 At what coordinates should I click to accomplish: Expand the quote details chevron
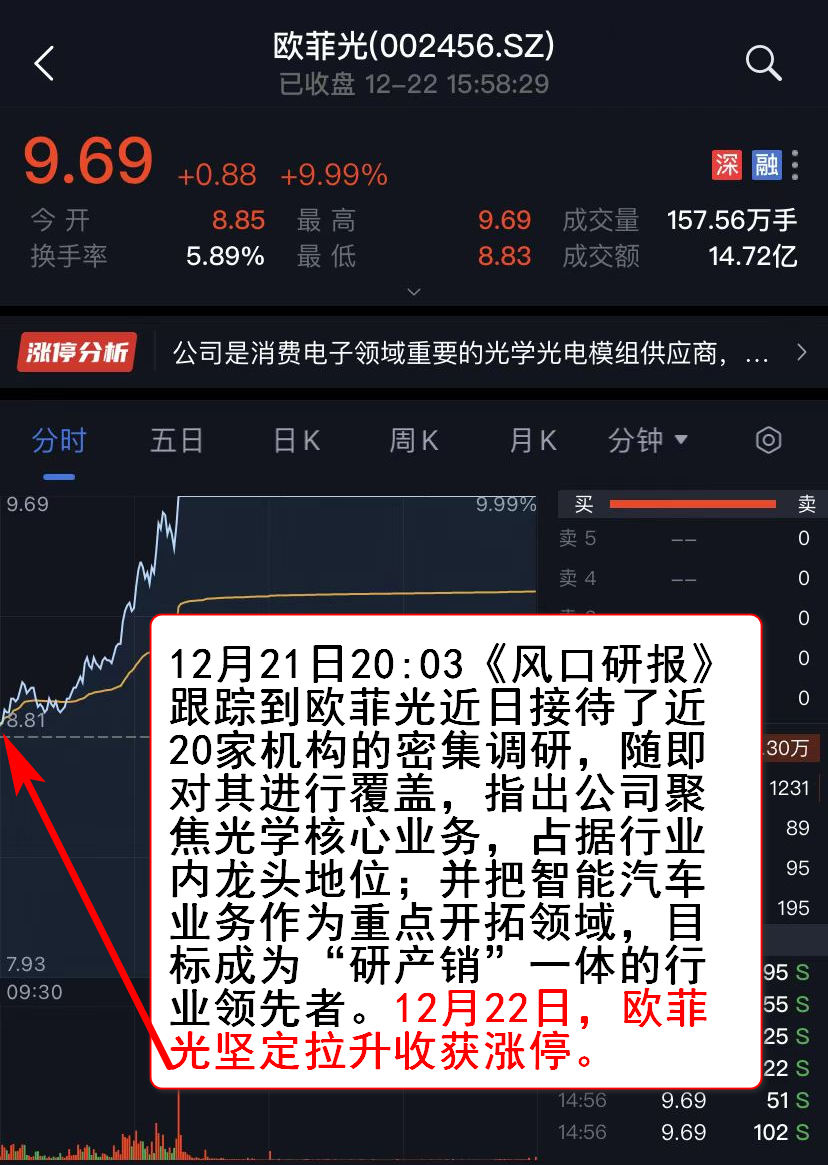(x=414, y=292)
